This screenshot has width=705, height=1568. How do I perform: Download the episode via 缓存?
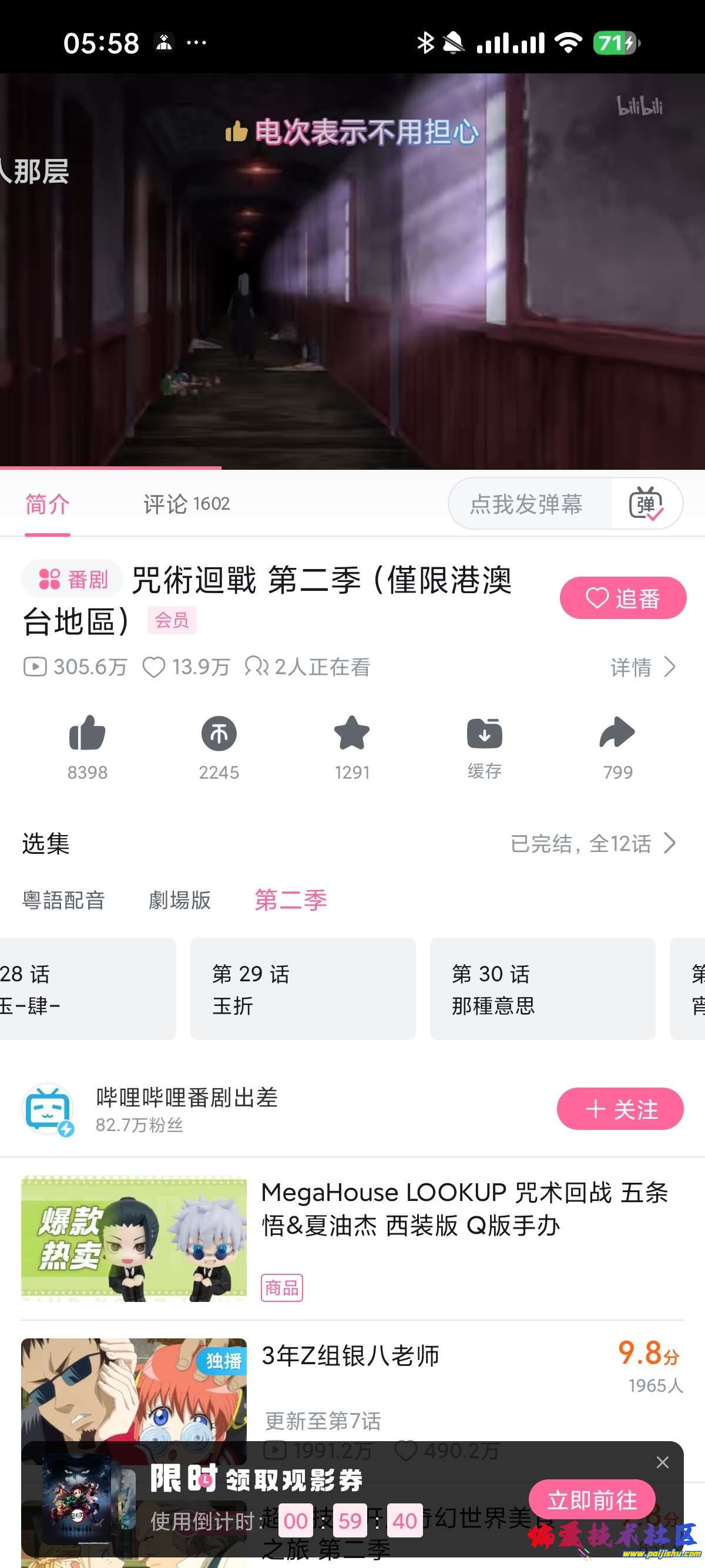[x=484, y=733]
